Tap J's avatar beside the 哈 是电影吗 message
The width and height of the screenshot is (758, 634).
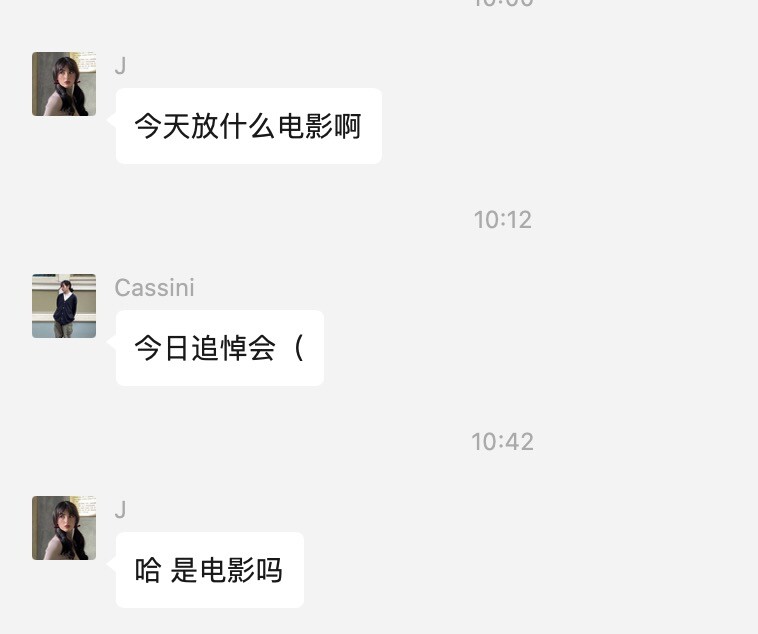[x=64, y=528]
